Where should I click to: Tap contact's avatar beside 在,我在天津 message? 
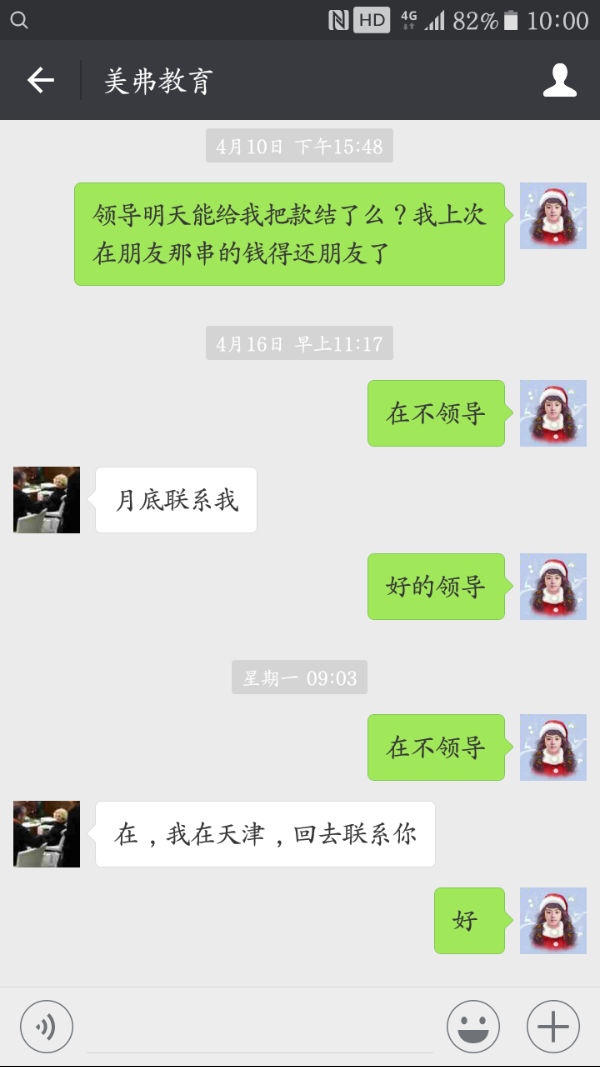click(46, 833)
